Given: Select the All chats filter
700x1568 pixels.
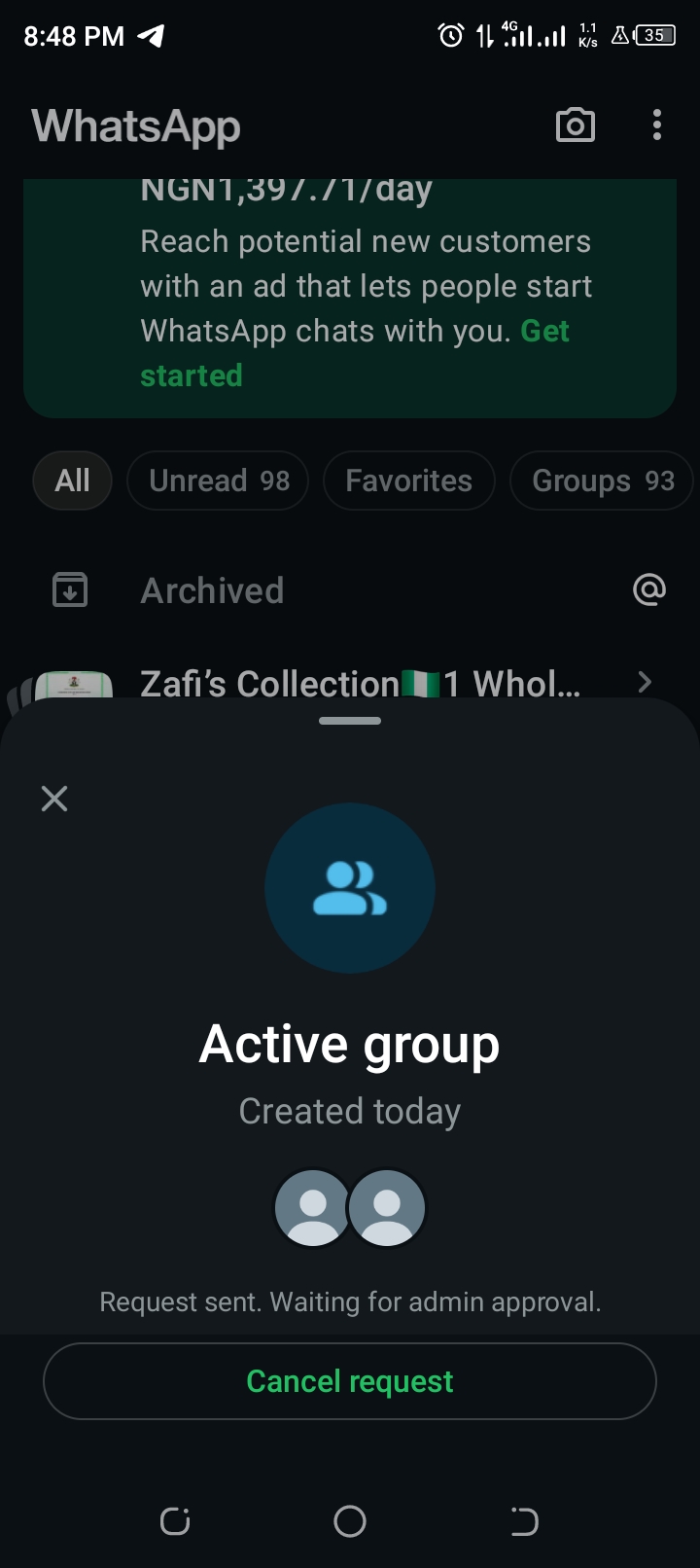Looking at the screenshot, I should tap(72, 481).
